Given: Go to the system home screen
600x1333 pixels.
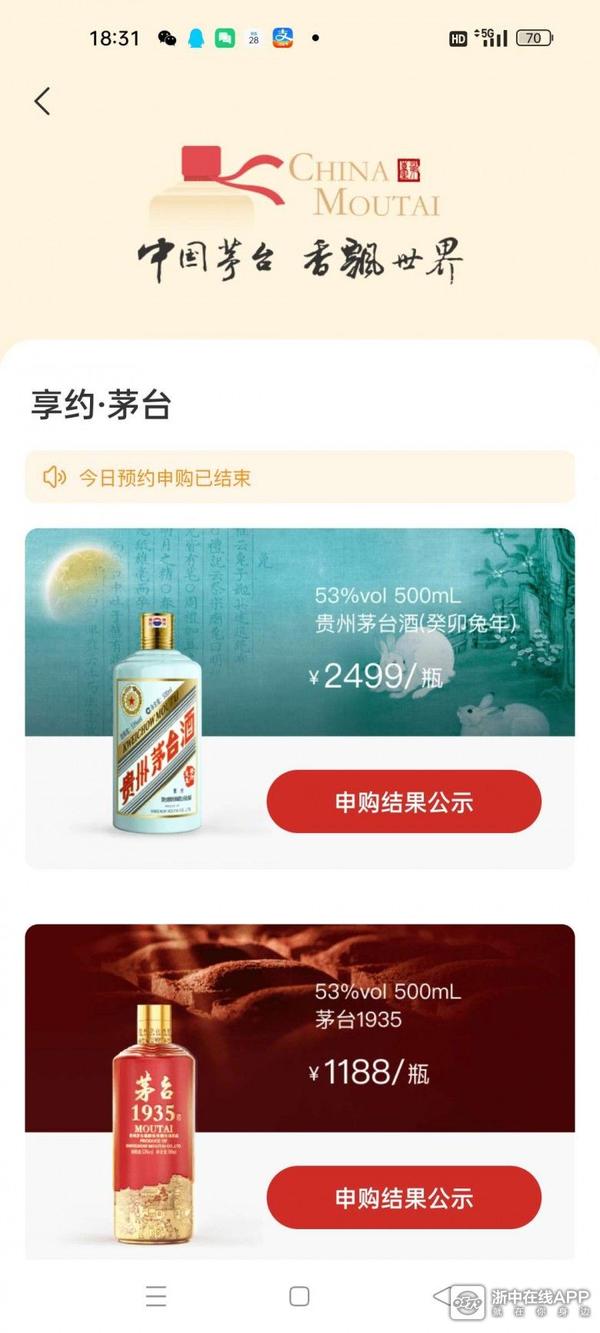Looking at the screenshot, I should click(x=299, y=1297).
